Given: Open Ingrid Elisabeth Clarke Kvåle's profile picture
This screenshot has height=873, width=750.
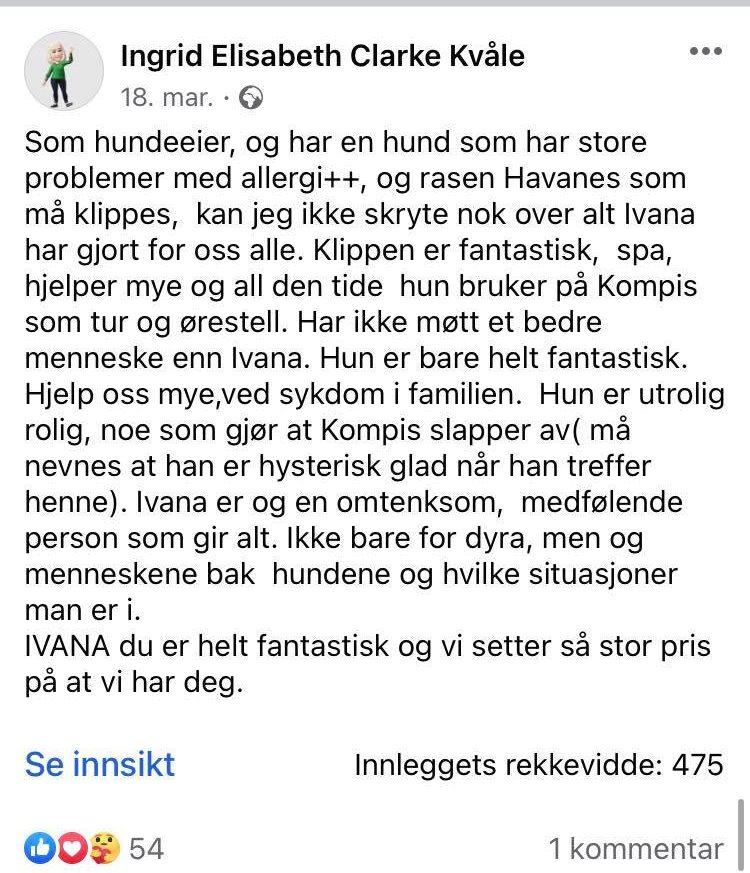Looking at the screenshot, I should (x=63, y=71).
